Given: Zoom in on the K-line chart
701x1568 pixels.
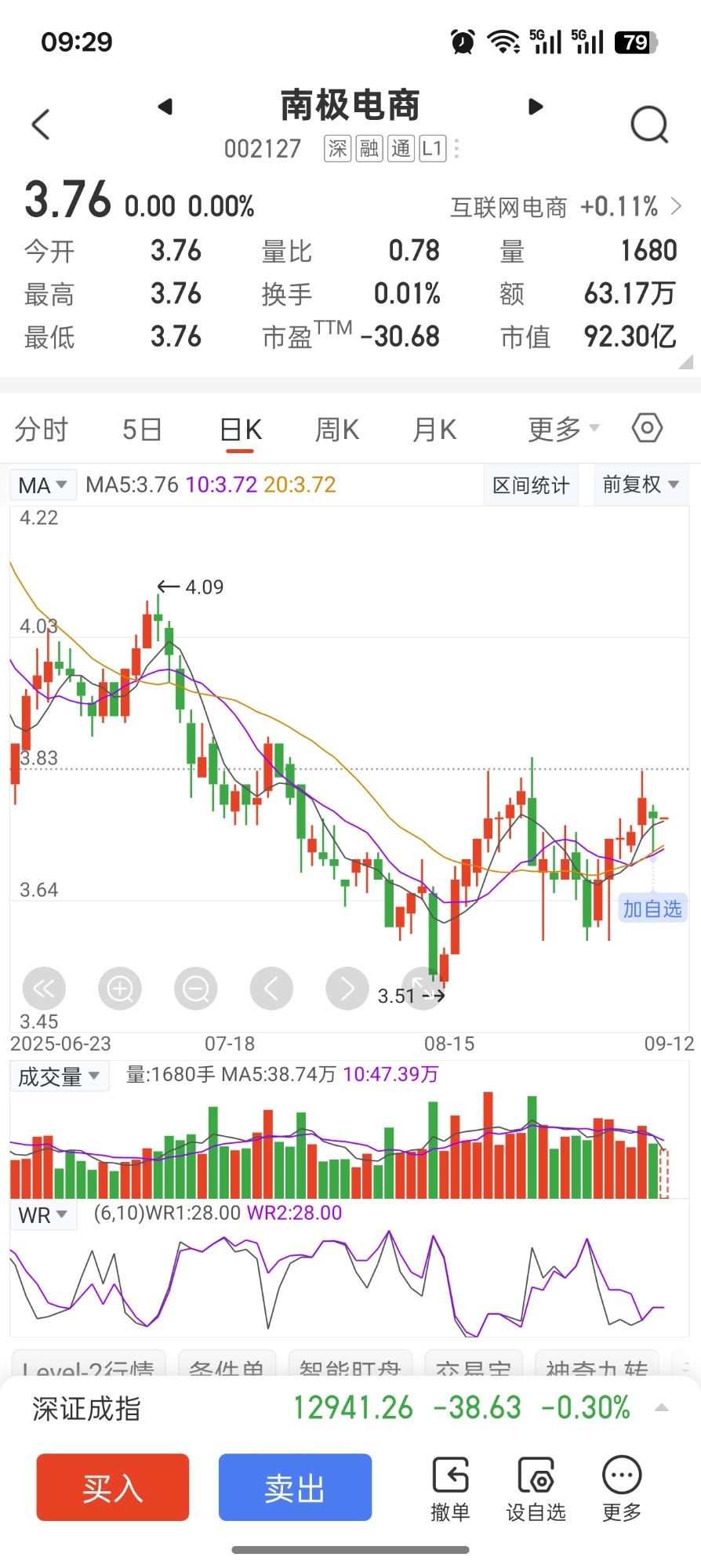Looking at the screenshot, I should (120, 989).
